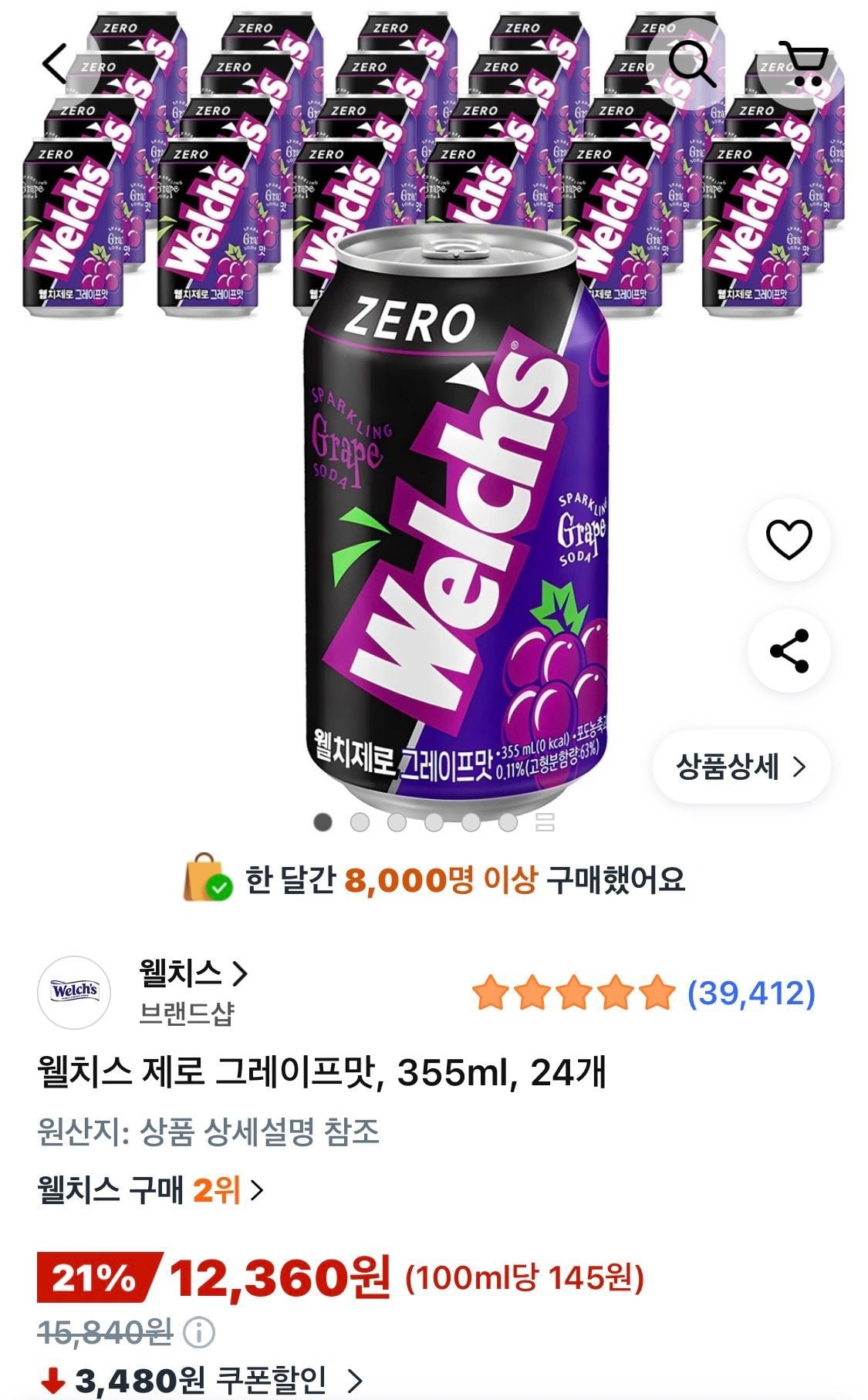
Task: Share this Welch's Zero product
Action: pyautogui.click(x=789, y=651)
